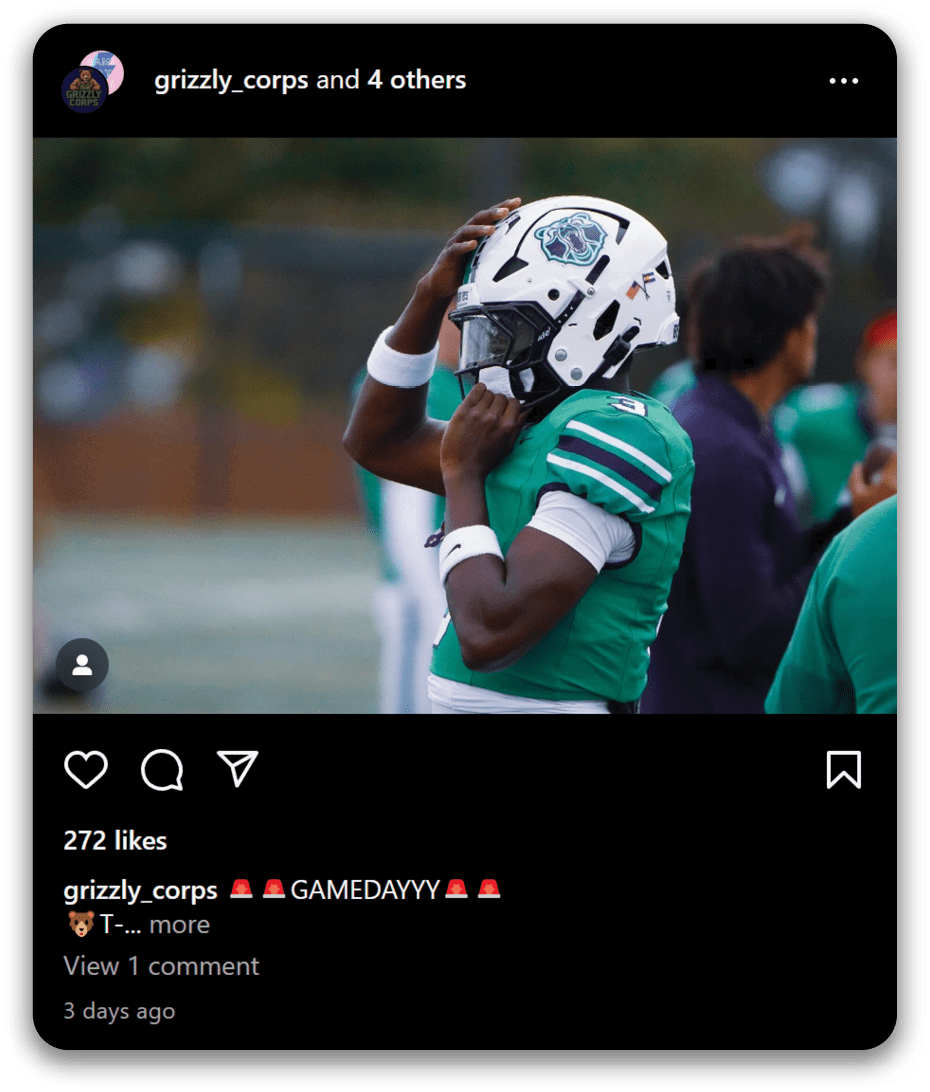Screen dimensions: 930x1092
Task: View 1 comment
Action: [161, 966]
